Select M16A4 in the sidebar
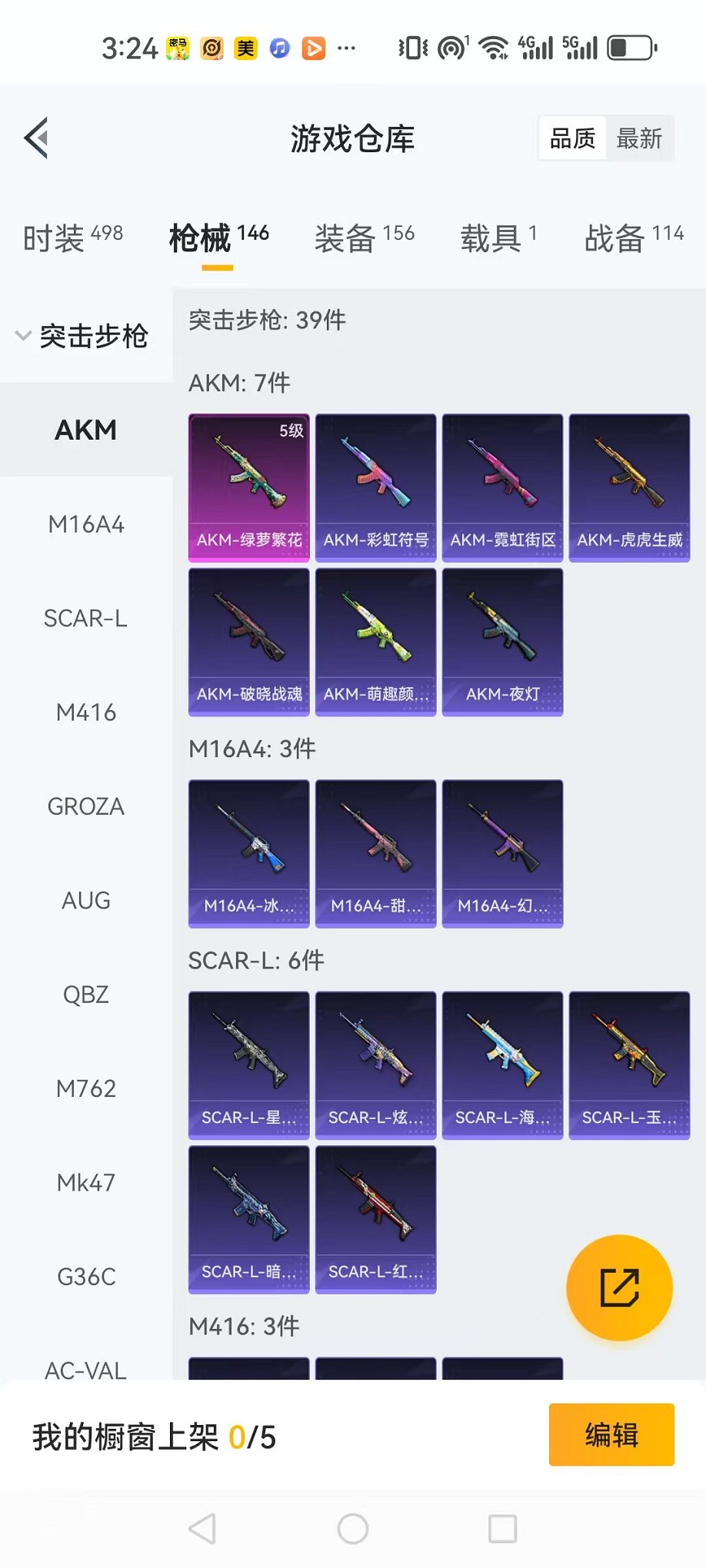This screenshot has width=706, height=1568. 86,525
